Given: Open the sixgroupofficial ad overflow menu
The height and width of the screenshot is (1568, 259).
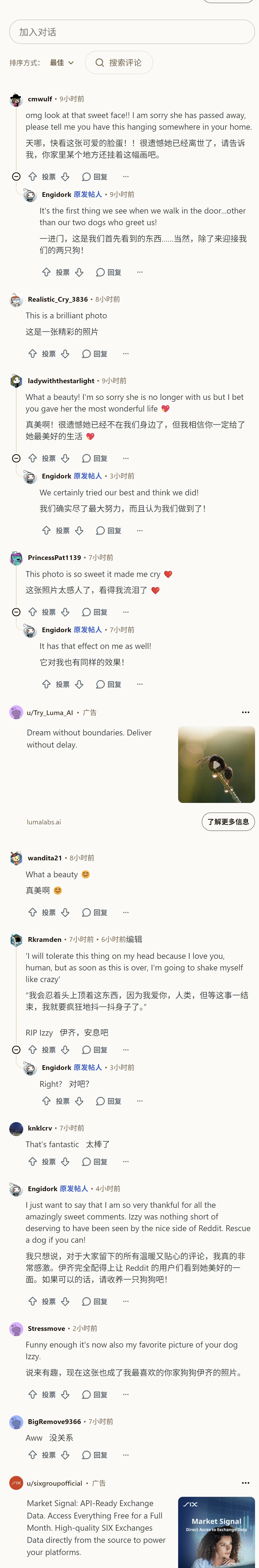Looking at the screenshot, I should [x=246, y=1483].
